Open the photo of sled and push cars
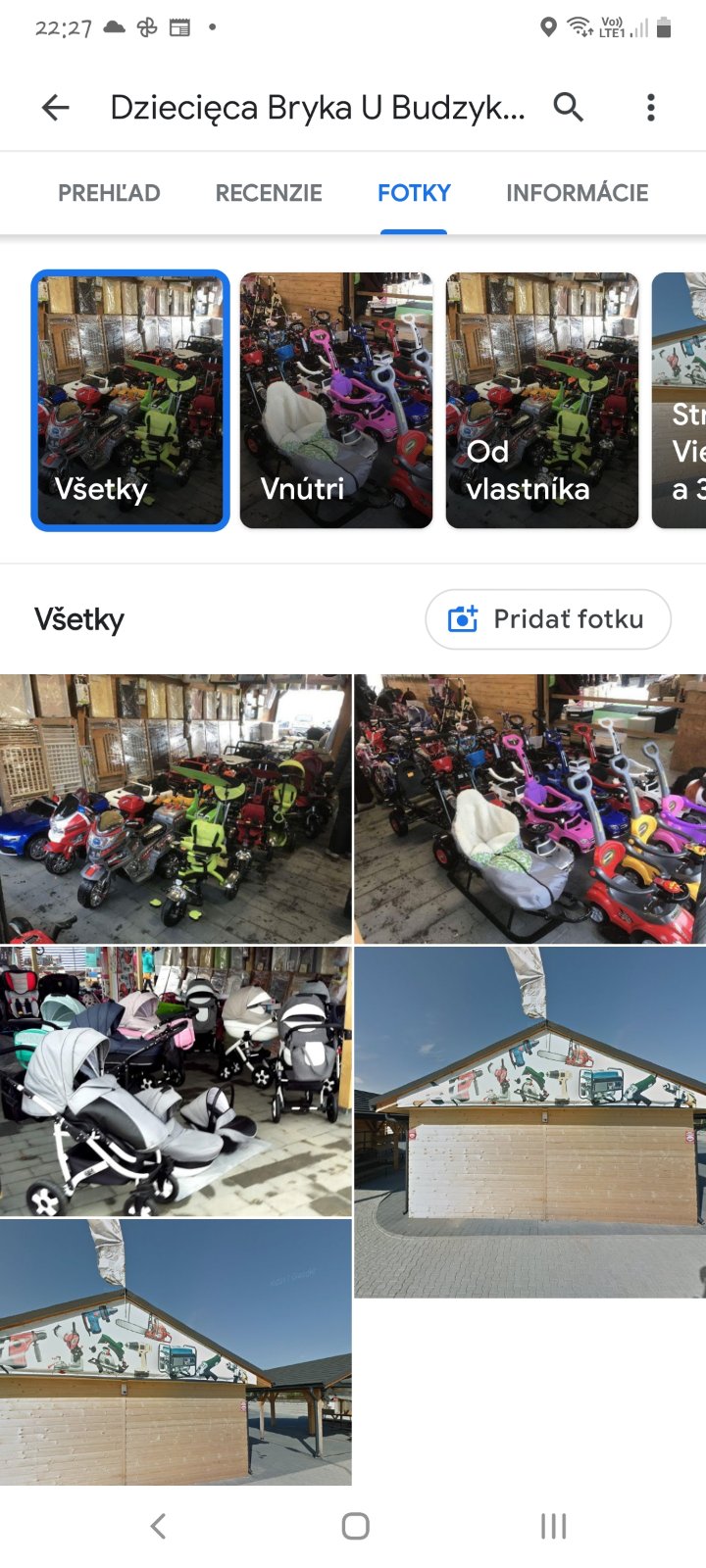Screen dimensions: 706x1568 (529, 808)
